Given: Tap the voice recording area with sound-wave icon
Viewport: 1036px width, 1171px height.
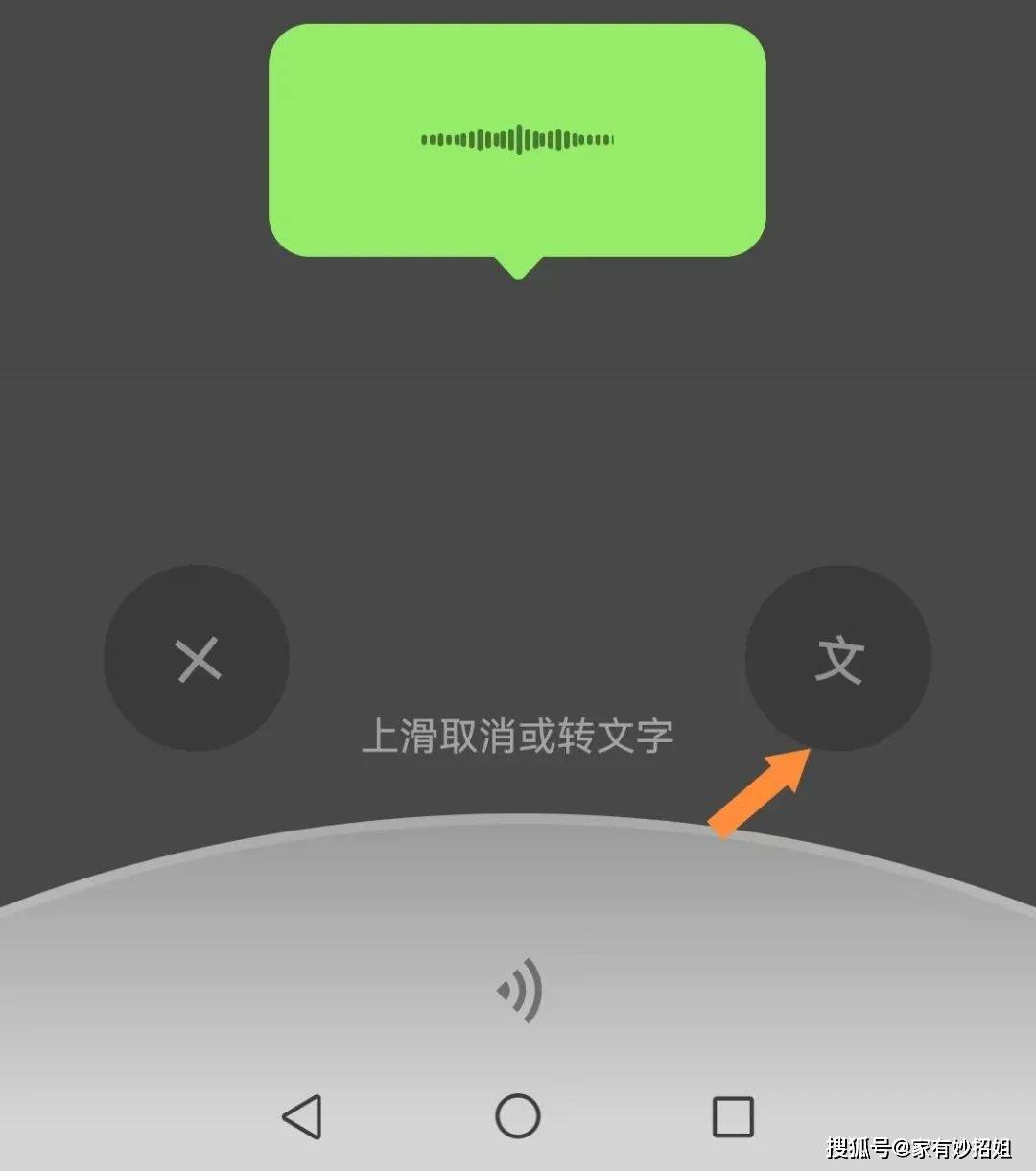Looking at the screenshot, I should [x=519, y=990].
